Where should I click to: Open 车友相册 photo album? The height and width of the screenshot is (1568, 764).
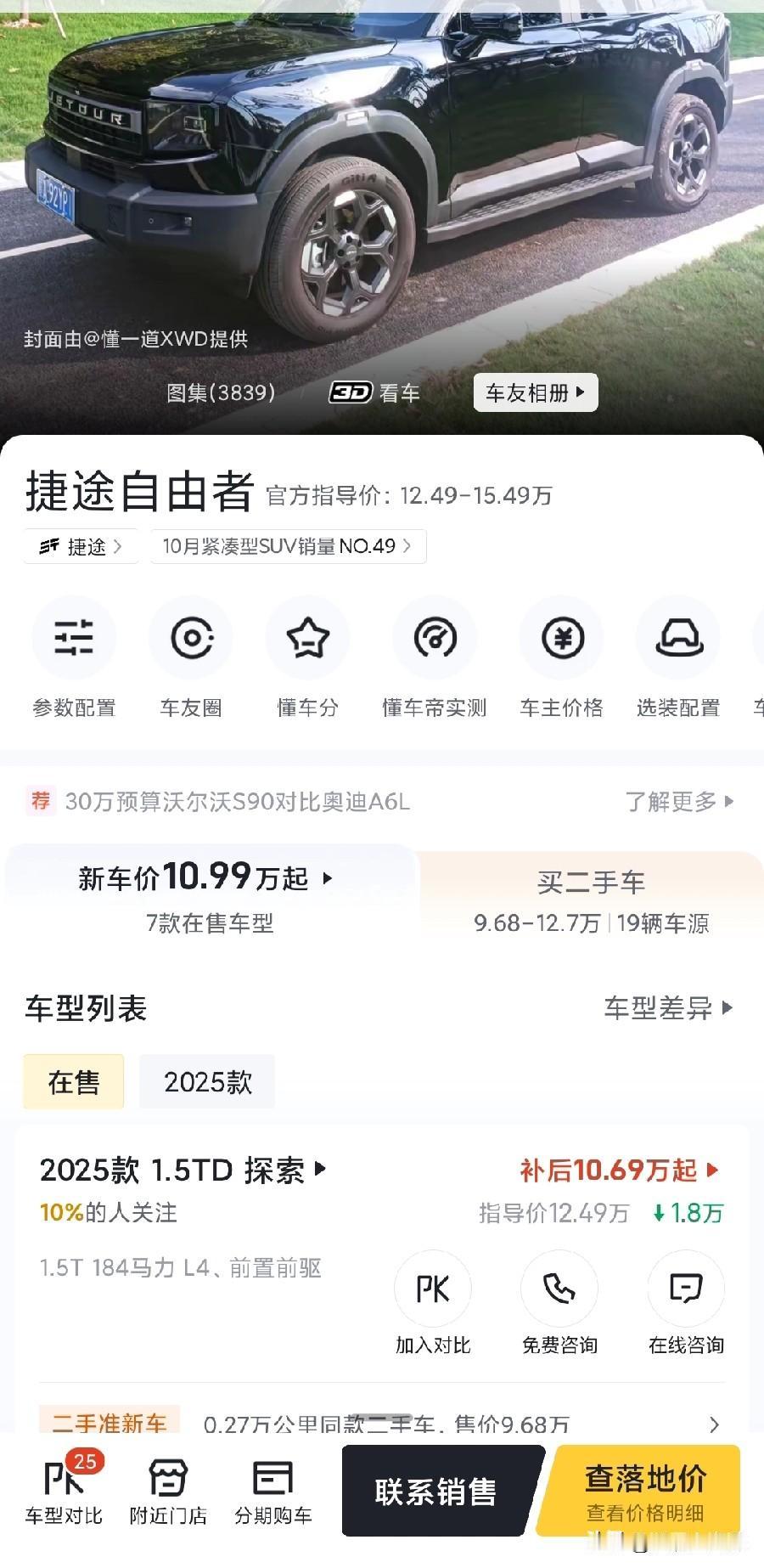(x=535, y=392)
